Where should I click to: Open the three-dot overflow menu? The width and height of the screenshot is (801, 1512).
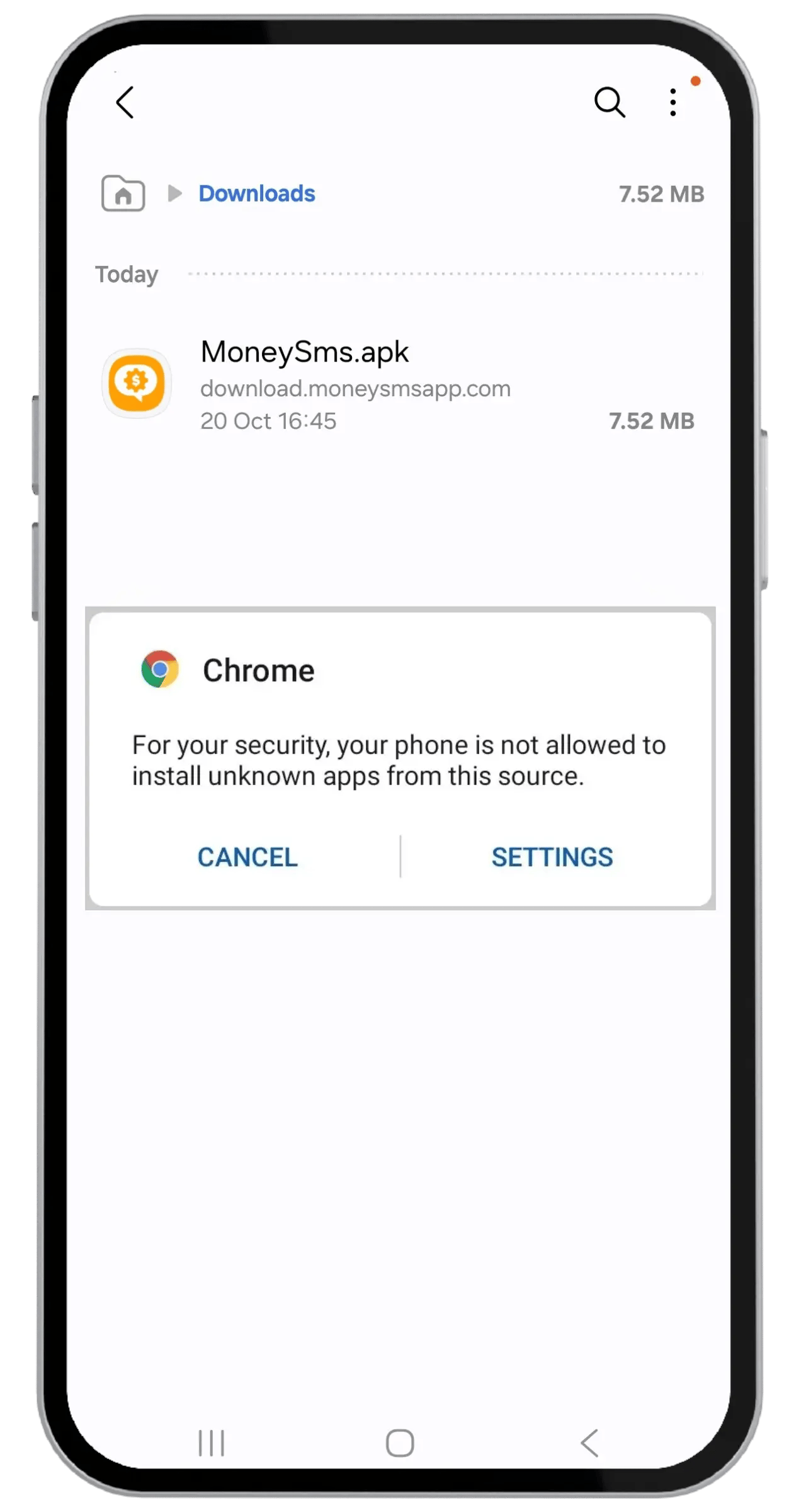tap(673, 102)
